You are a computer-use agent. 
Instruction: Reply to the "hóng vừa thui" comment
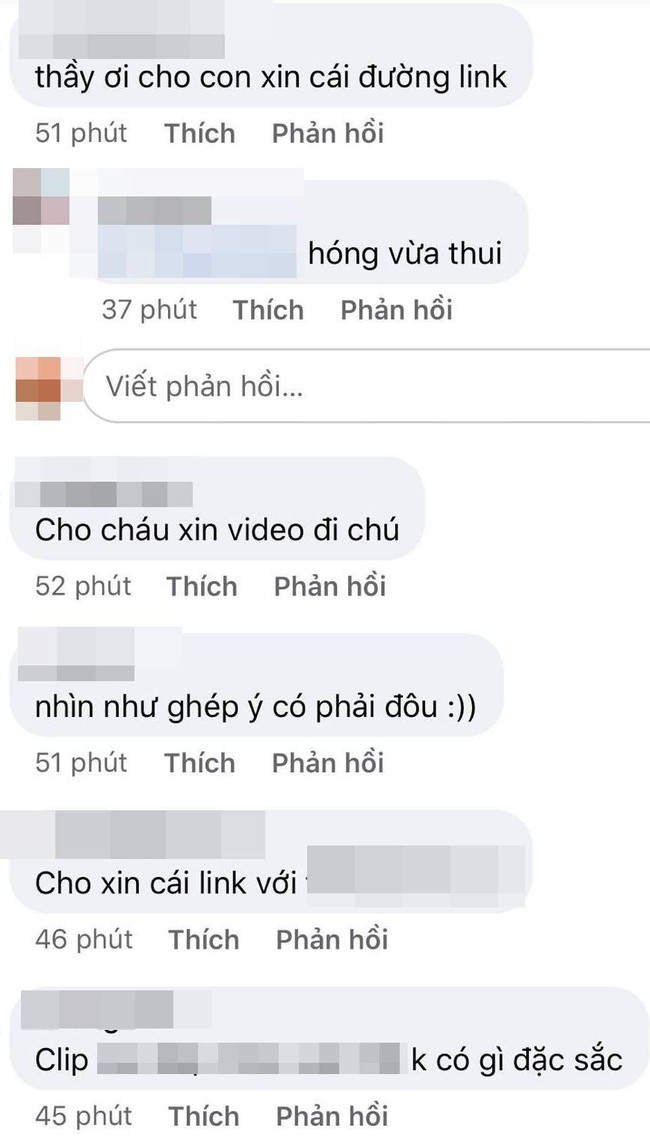(396, 310)
